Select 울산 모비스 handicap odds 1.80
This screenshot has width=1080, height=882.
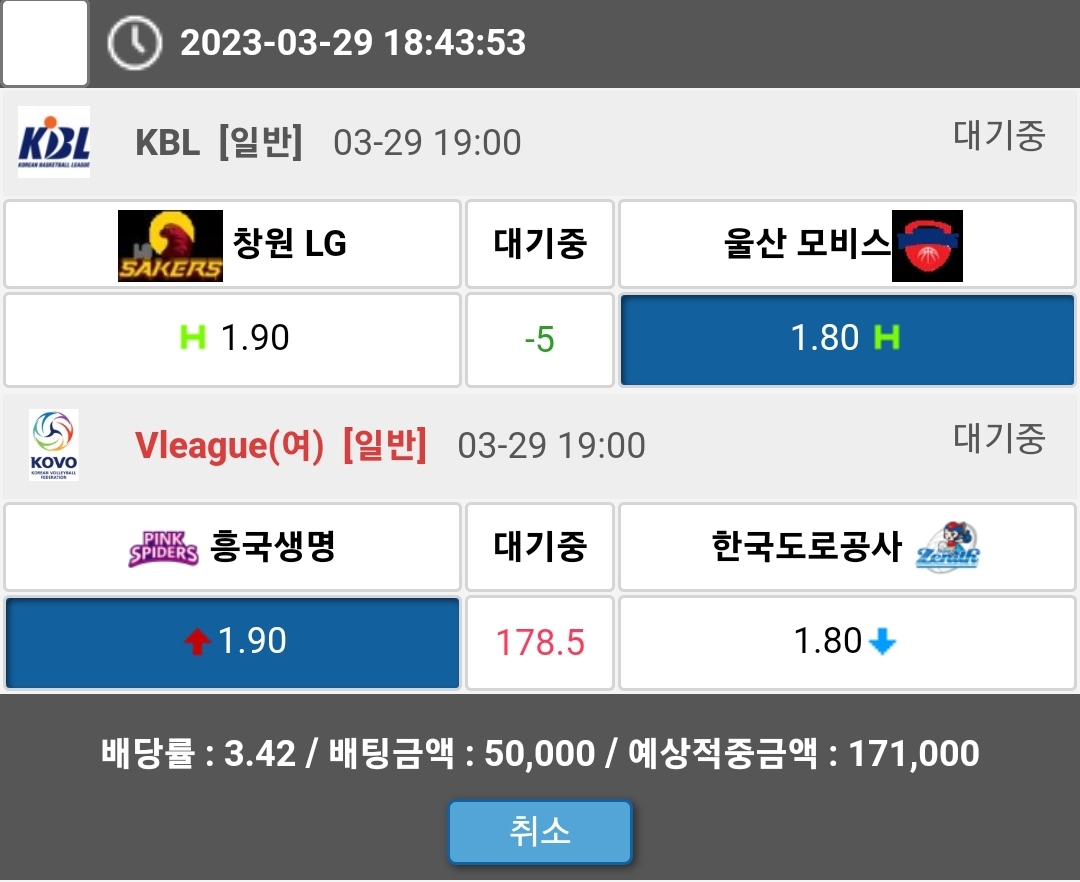[846, 339]
